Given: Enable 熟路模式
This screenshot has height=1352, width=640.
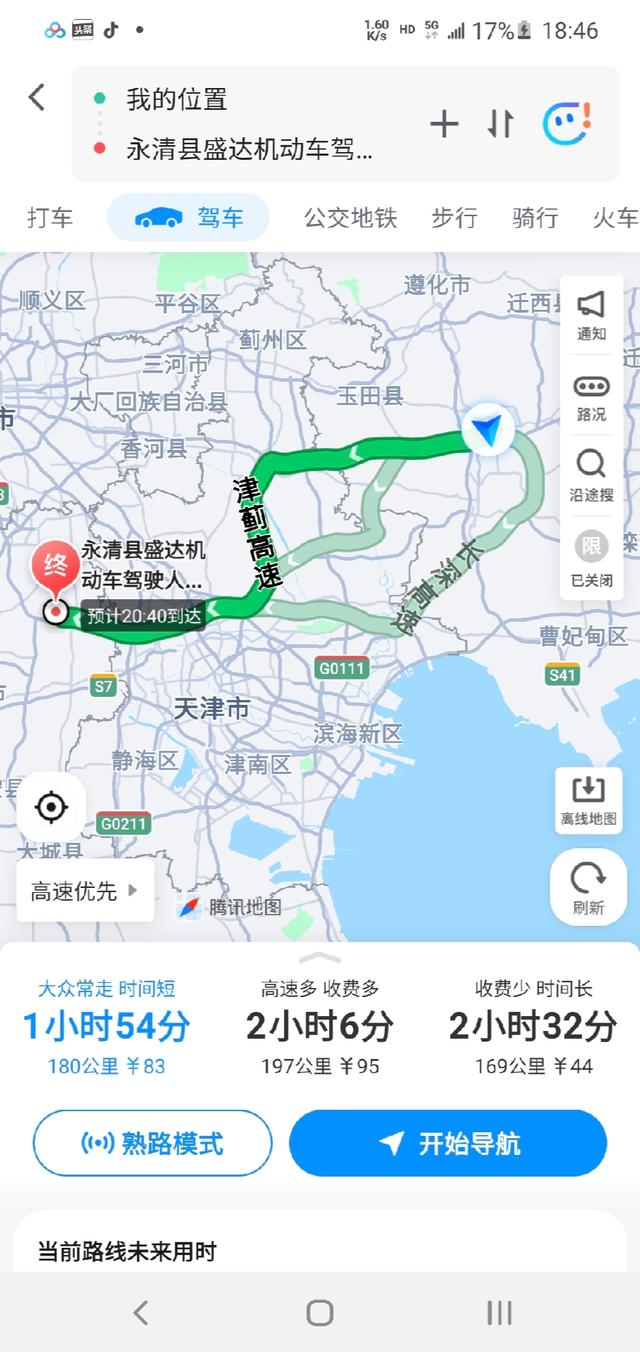Looking at the screenshot, I should [152, 1143].
